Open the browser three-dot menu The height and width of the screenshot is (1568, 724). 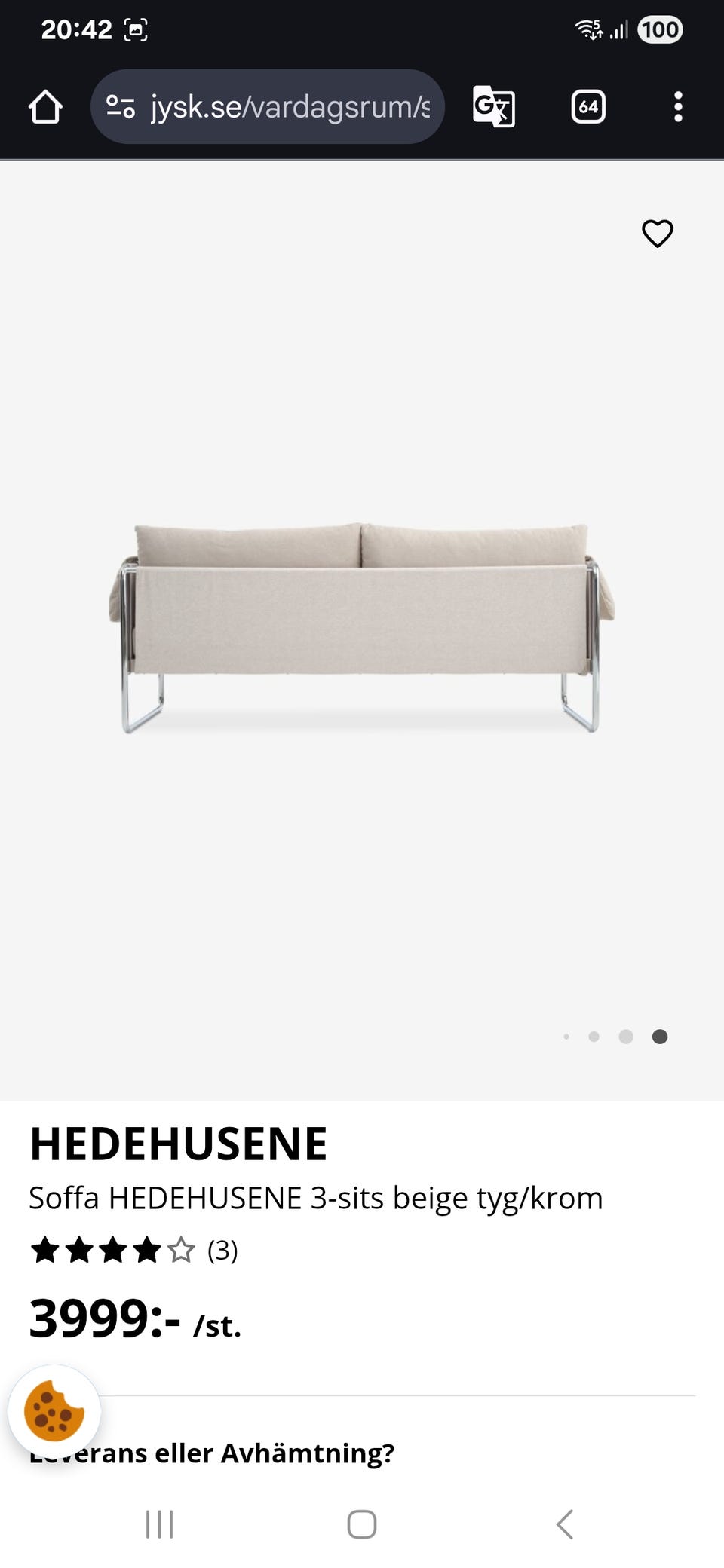pyautogui.click(x=678, y=106)
